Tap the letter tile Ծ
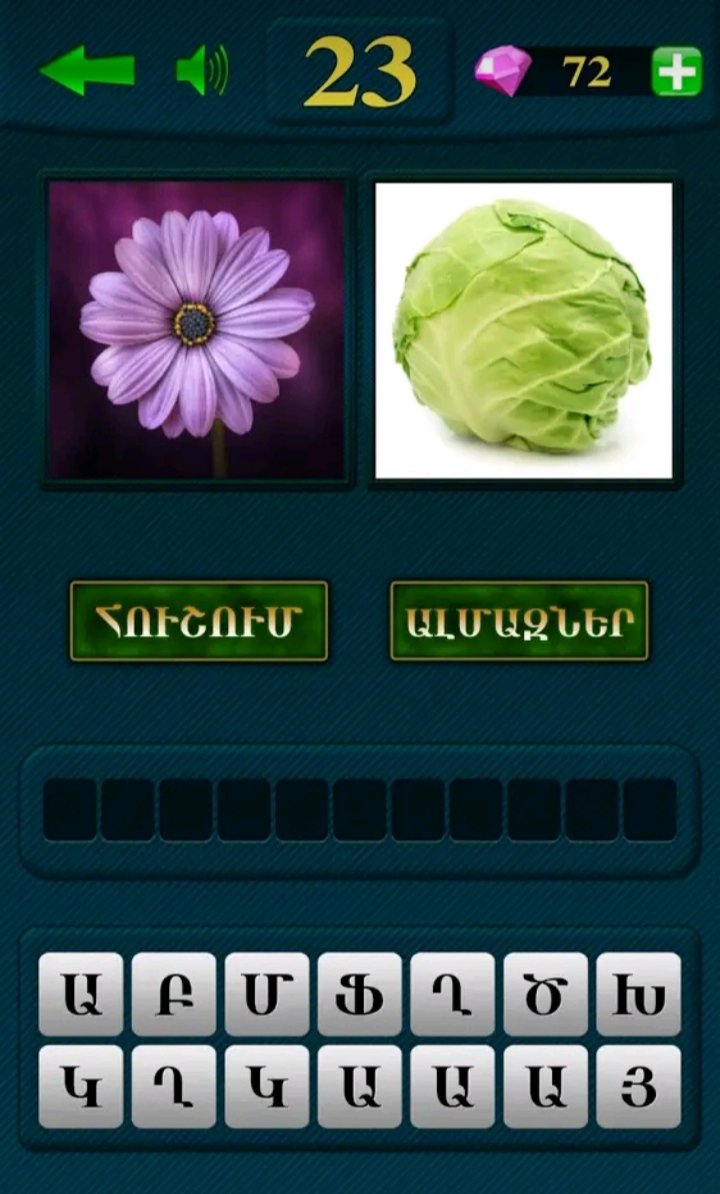This screenshot has width=720, height=1194. click(x=545, y=994)
